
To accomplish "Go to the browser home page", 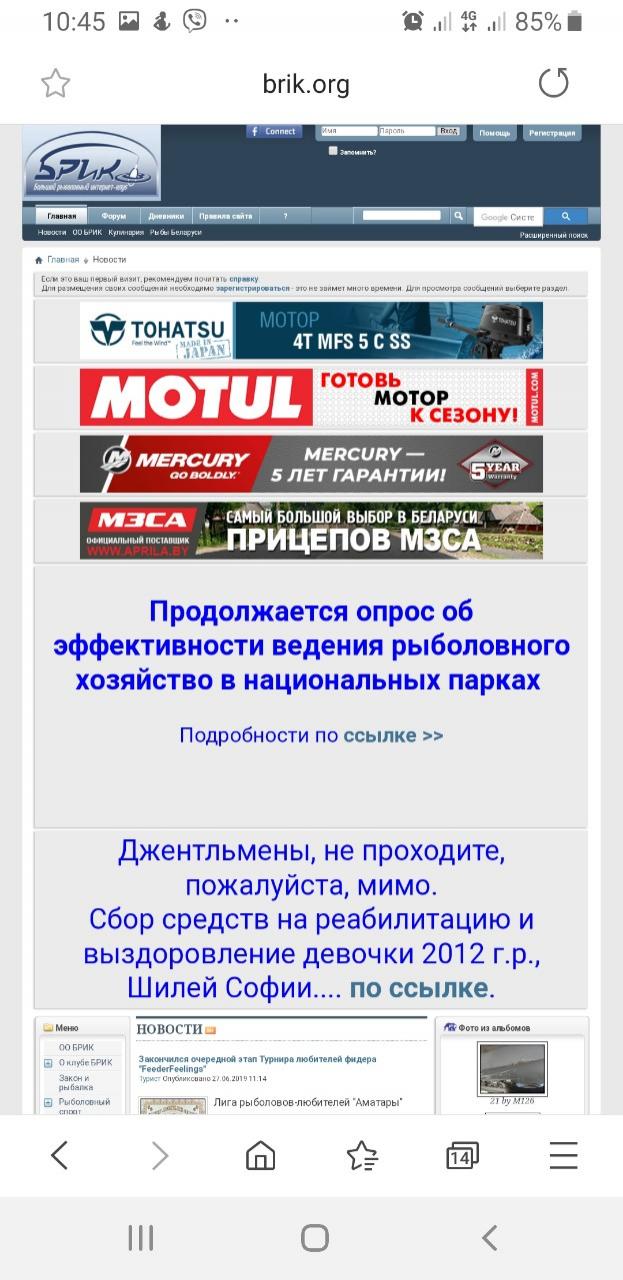I will [x=260, y=1156].
